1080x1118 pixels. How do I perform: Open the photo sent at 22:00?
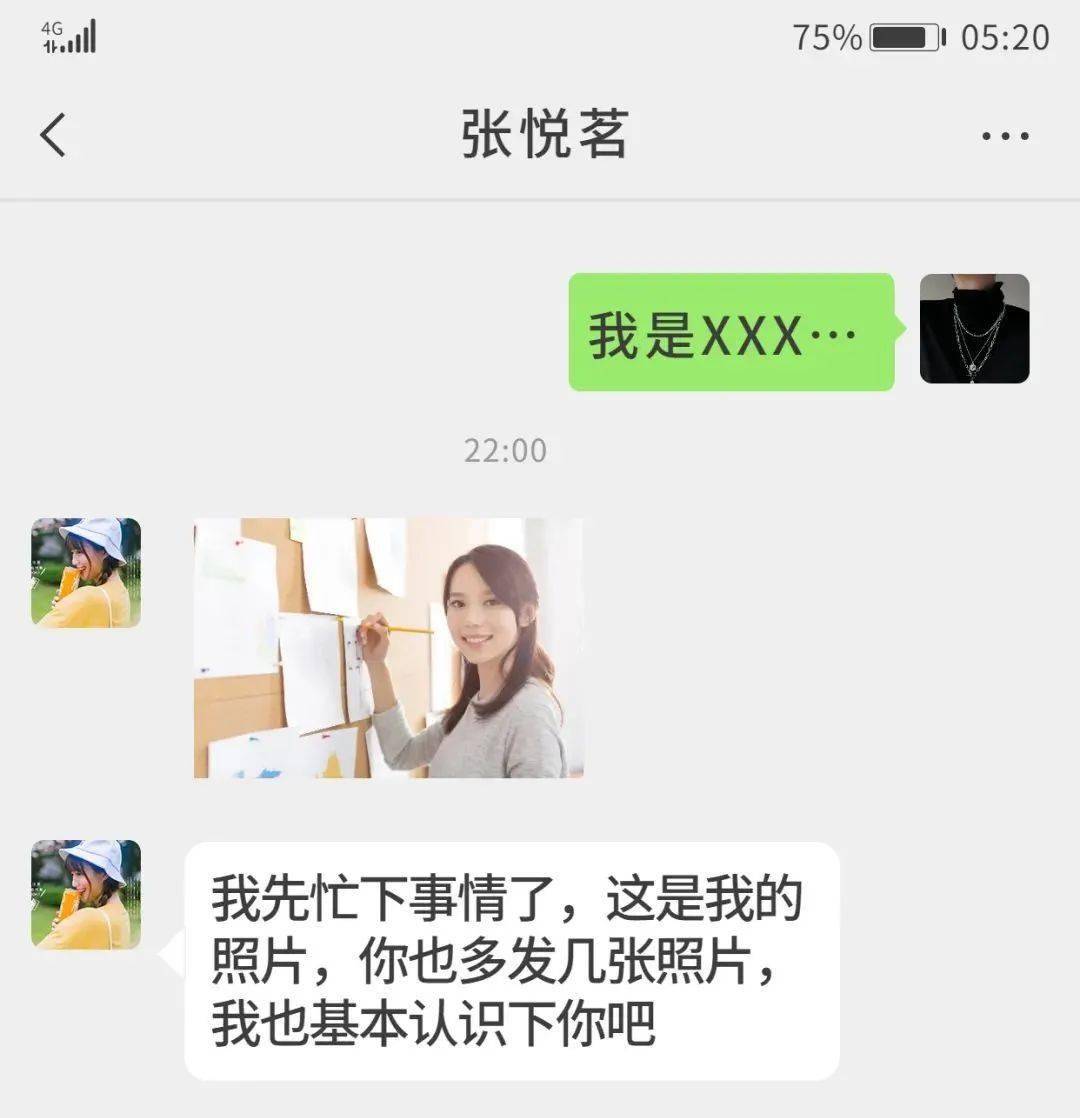tap(388, 647)
